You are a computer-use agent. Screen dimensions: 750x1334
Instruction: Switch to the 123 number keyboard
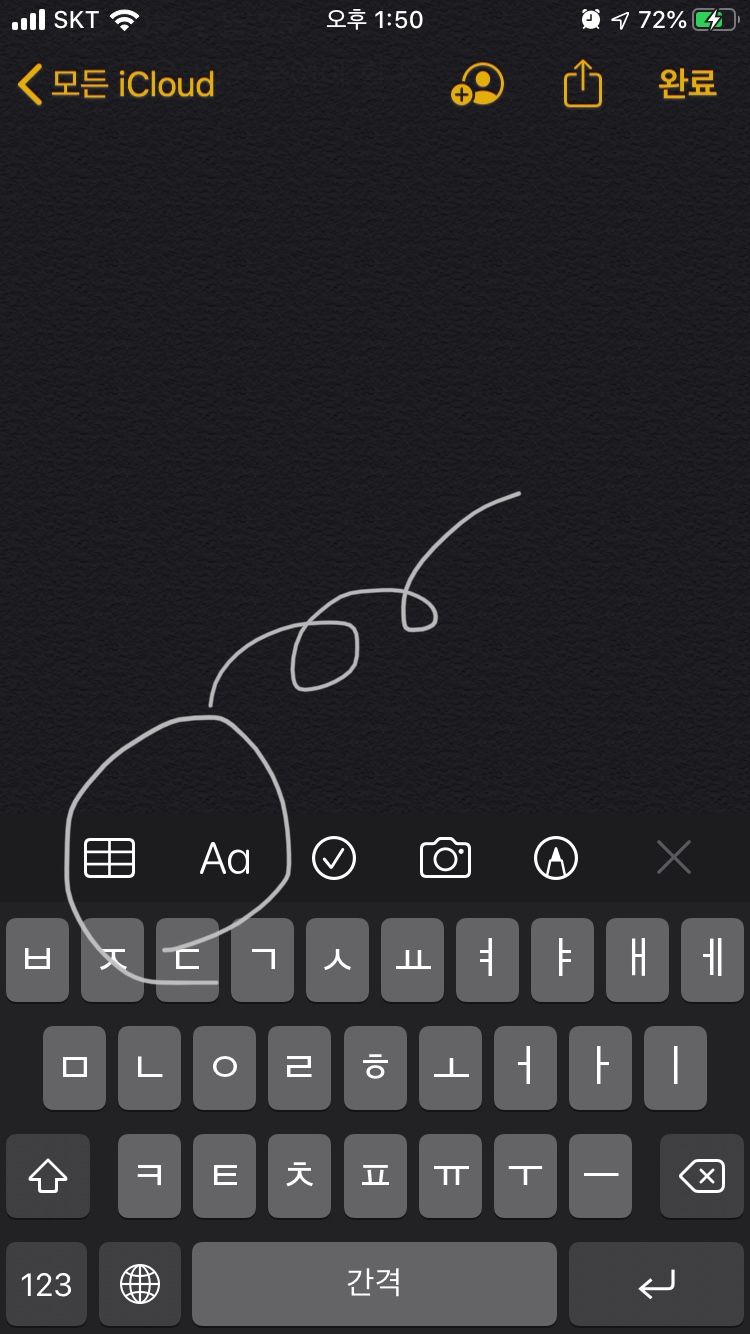(x=46, y=1283)
